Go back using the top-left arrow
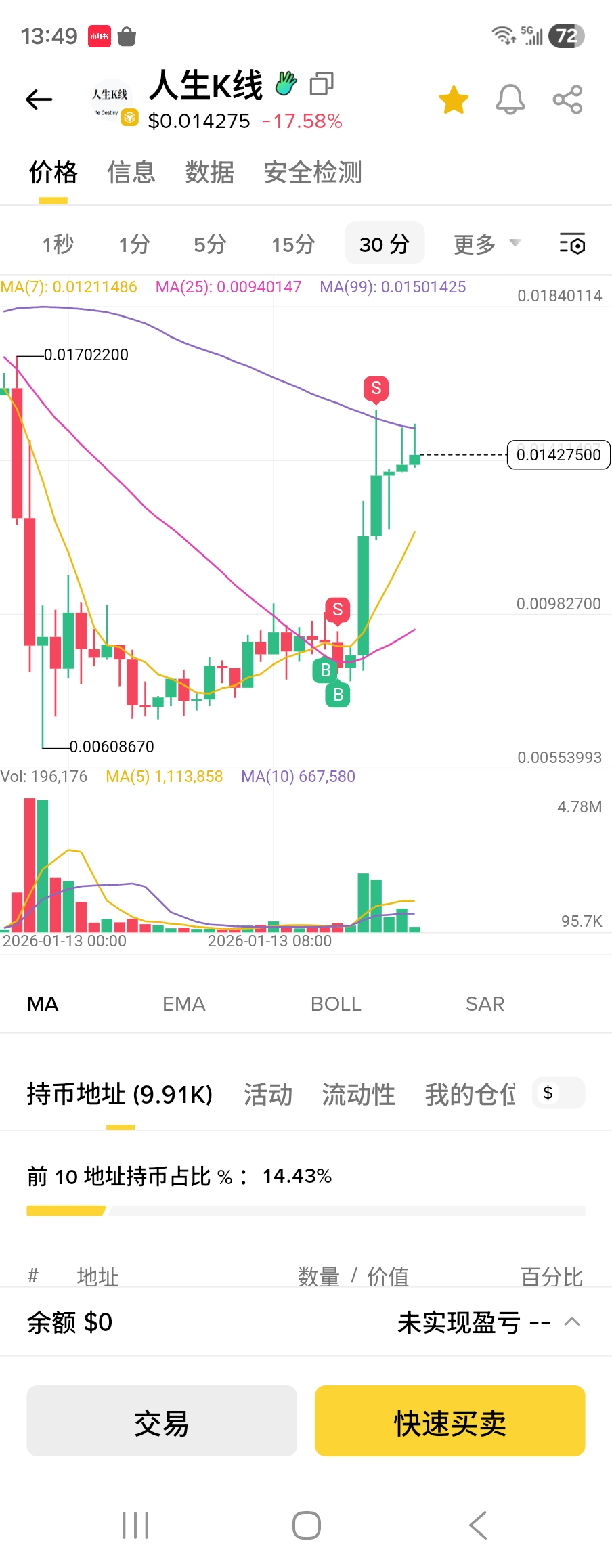This screenshot has height=1568, width=612. 39,100
